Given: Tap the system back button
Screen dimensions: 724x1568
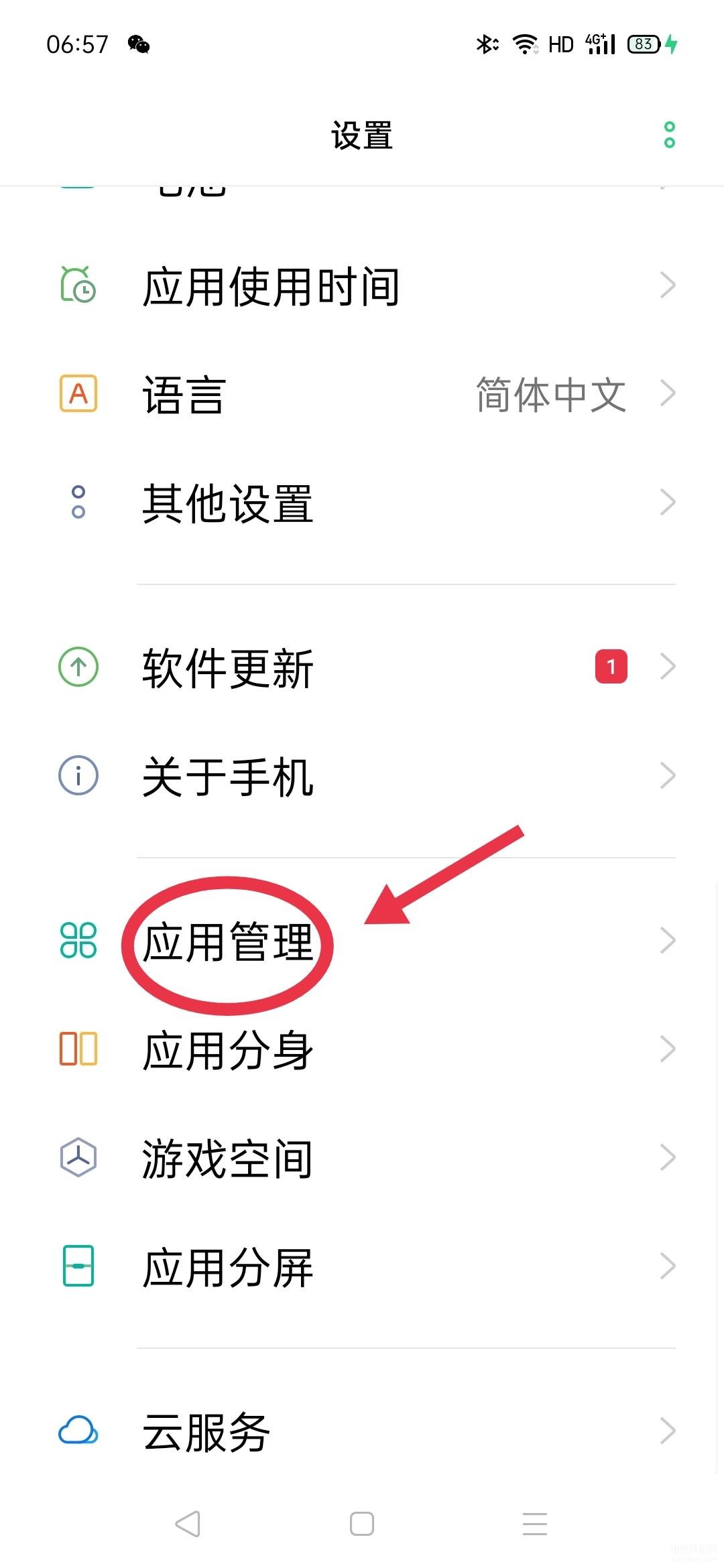Looking at the screenshot, I should (x=188, y=1524).
